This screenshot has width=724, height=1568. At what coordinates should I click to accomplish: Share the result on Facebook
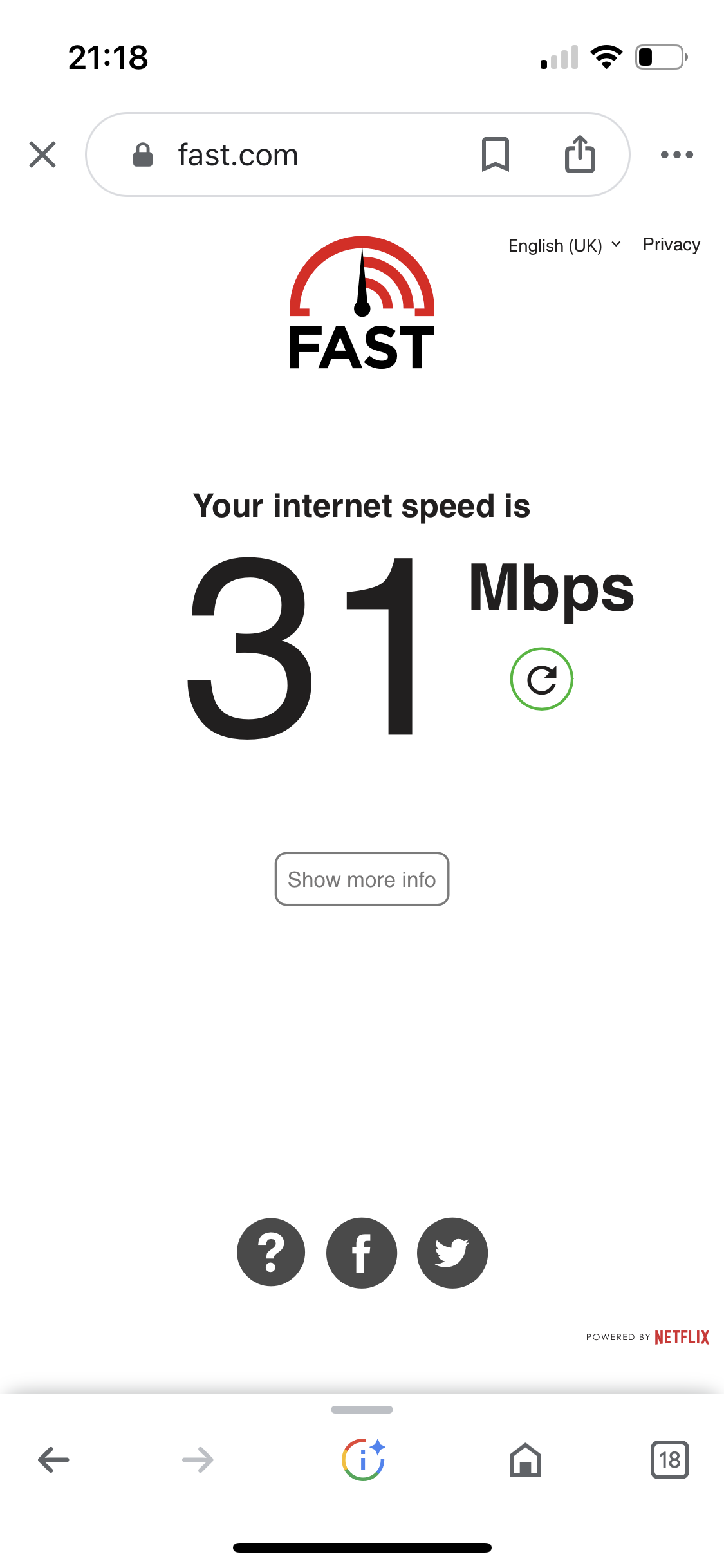[x=362, y=1253]
